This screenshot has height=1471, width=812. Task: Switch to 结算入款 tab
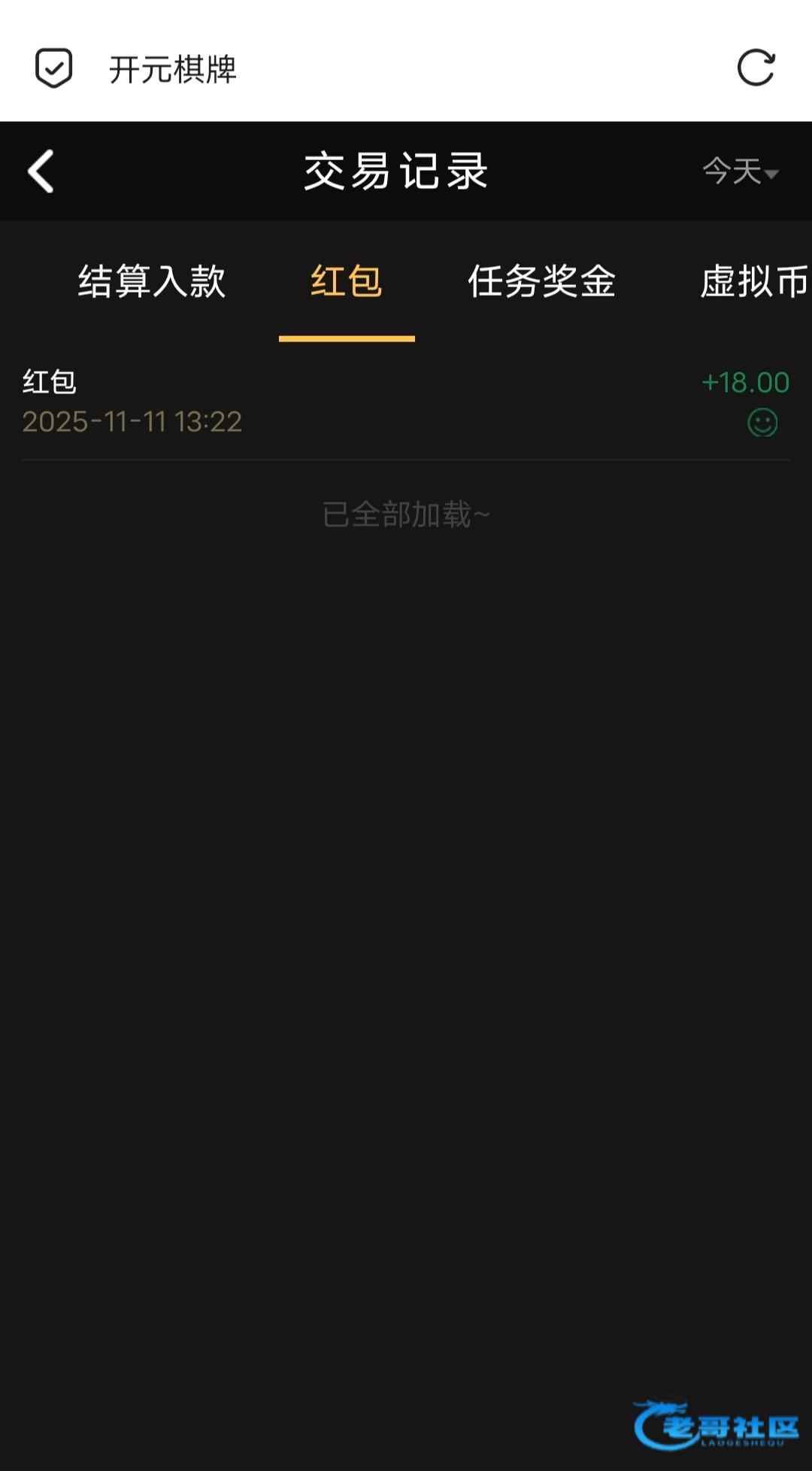point(152,282)
